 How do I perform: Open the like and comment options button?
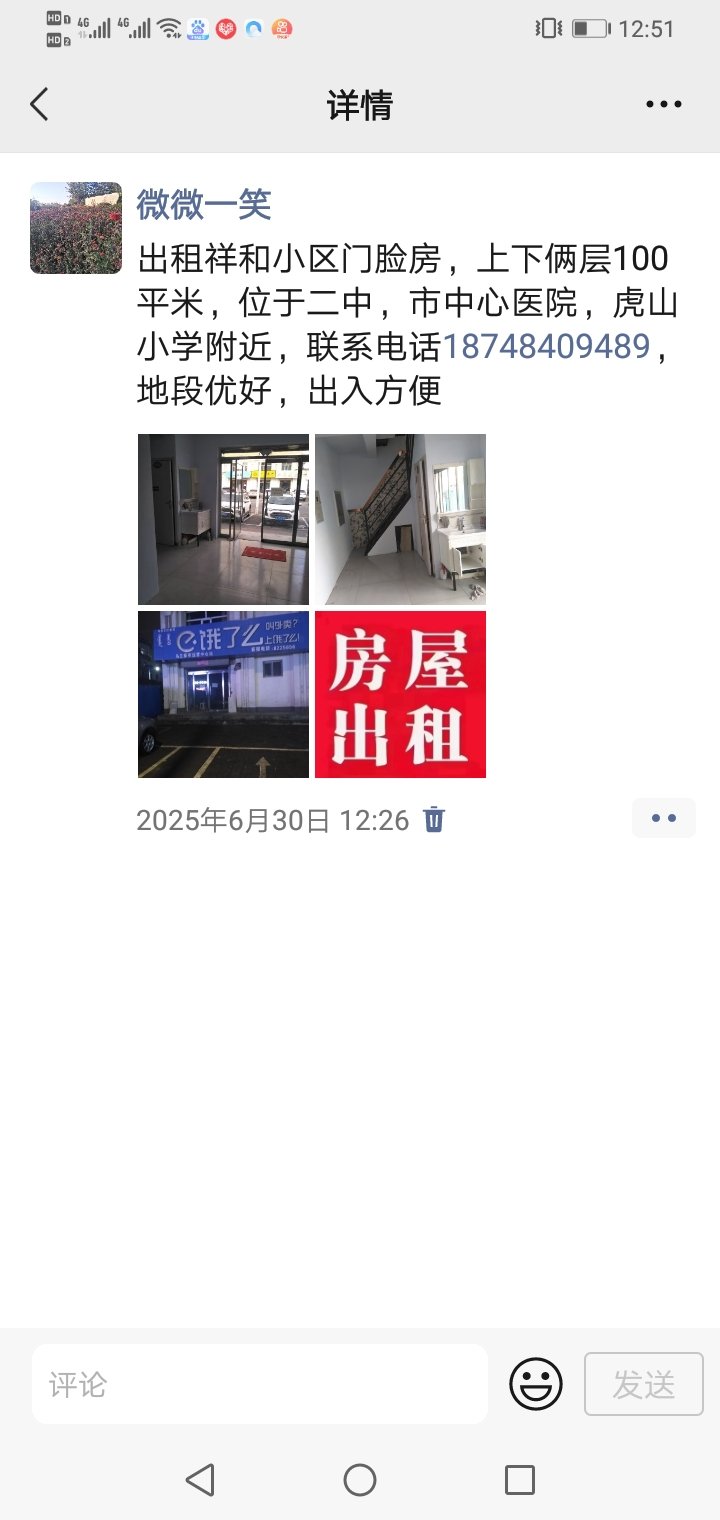(x=663, y=818)
